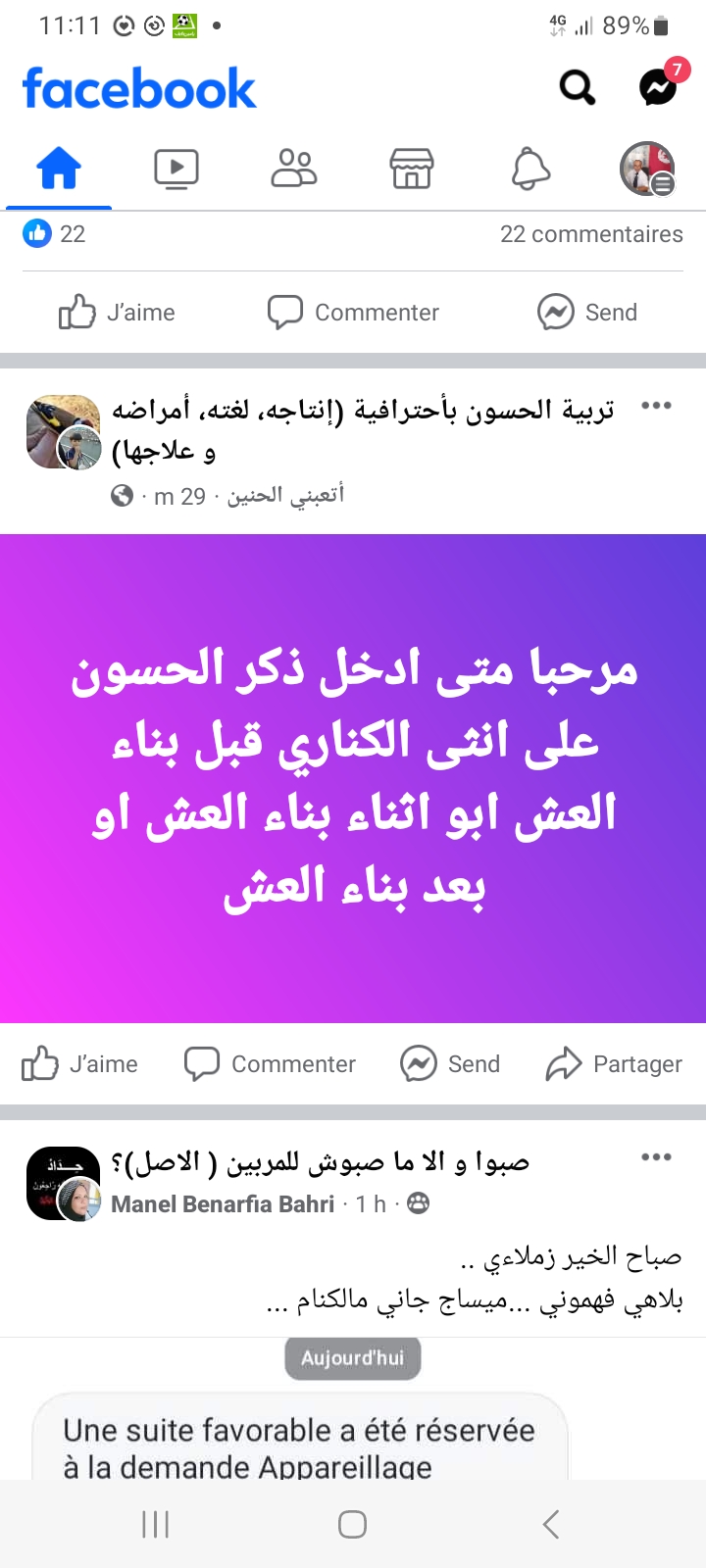
Task: Open Facebook search
Action: (x=577, y=88)
